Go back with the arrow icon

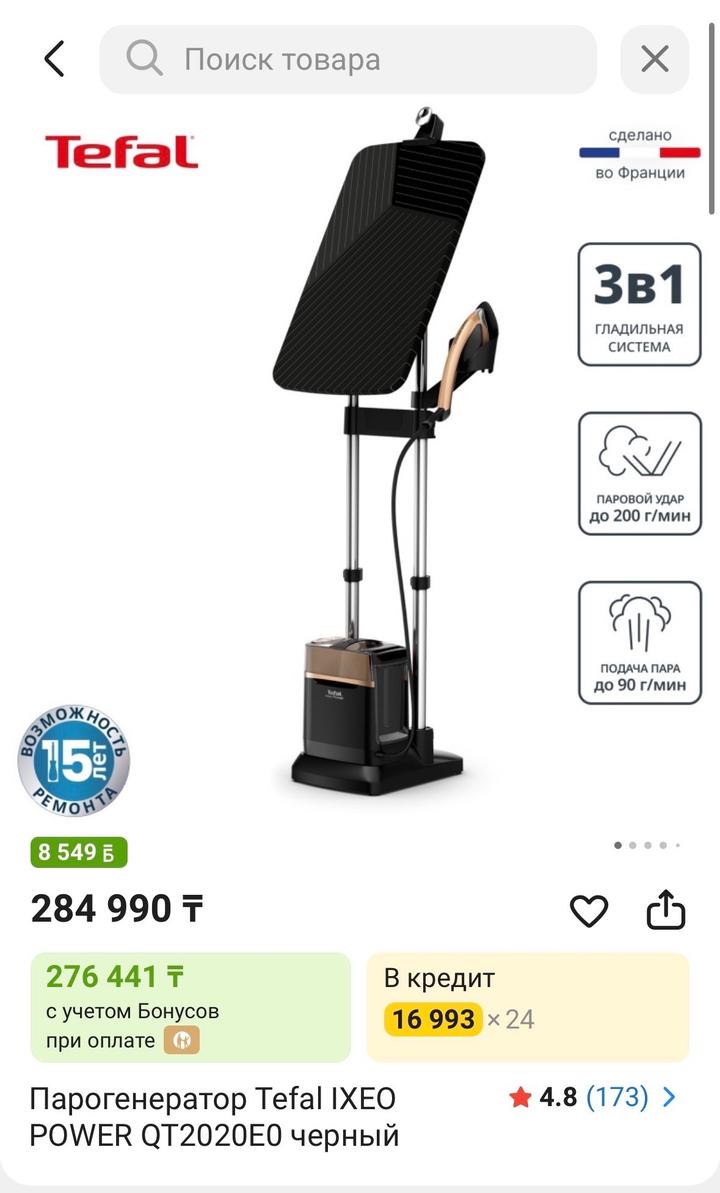click(54, 59)
